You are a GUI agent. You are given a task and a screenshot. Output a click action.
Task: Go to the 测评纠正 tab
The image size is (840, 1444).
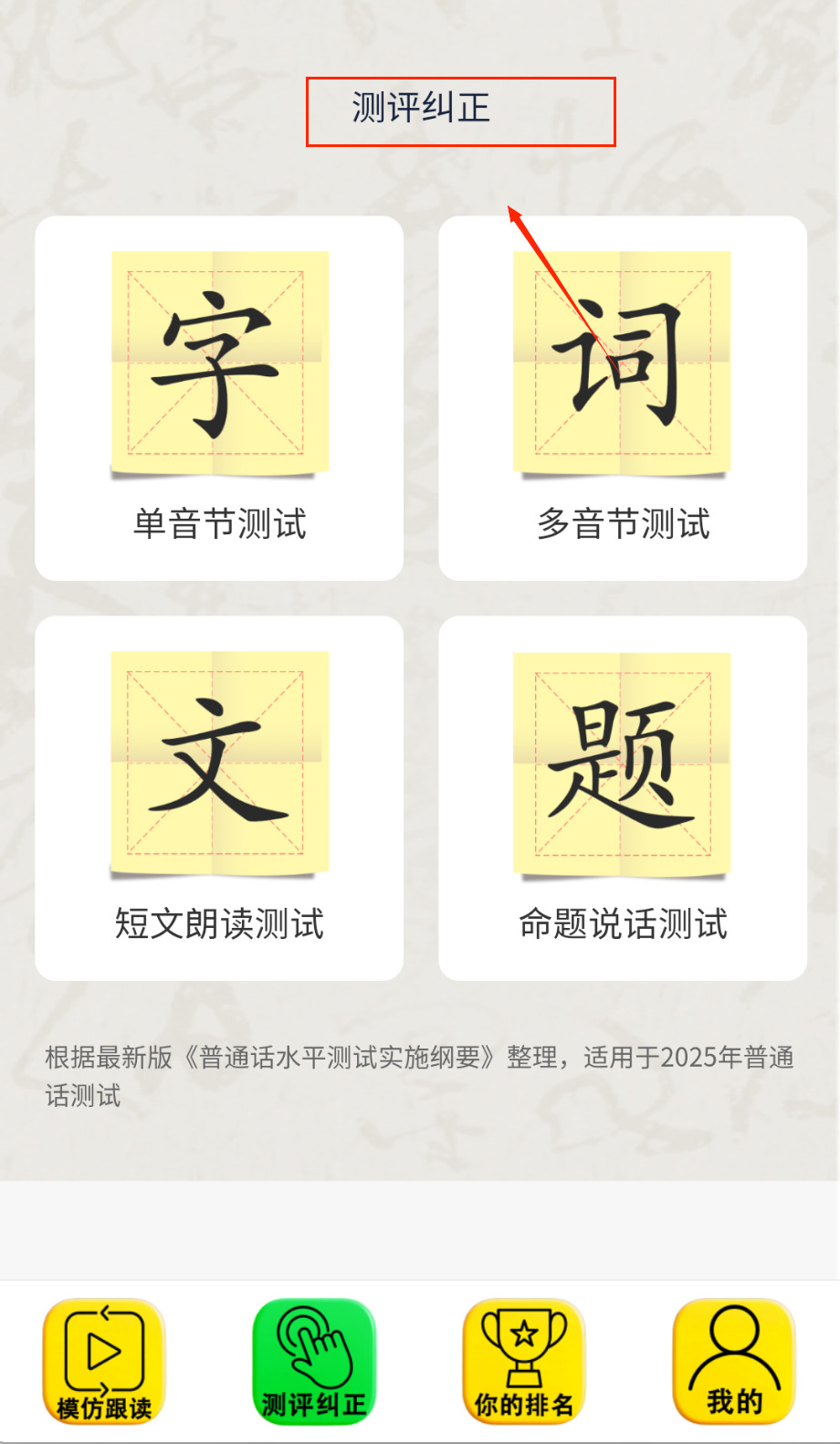[314, 1361]
